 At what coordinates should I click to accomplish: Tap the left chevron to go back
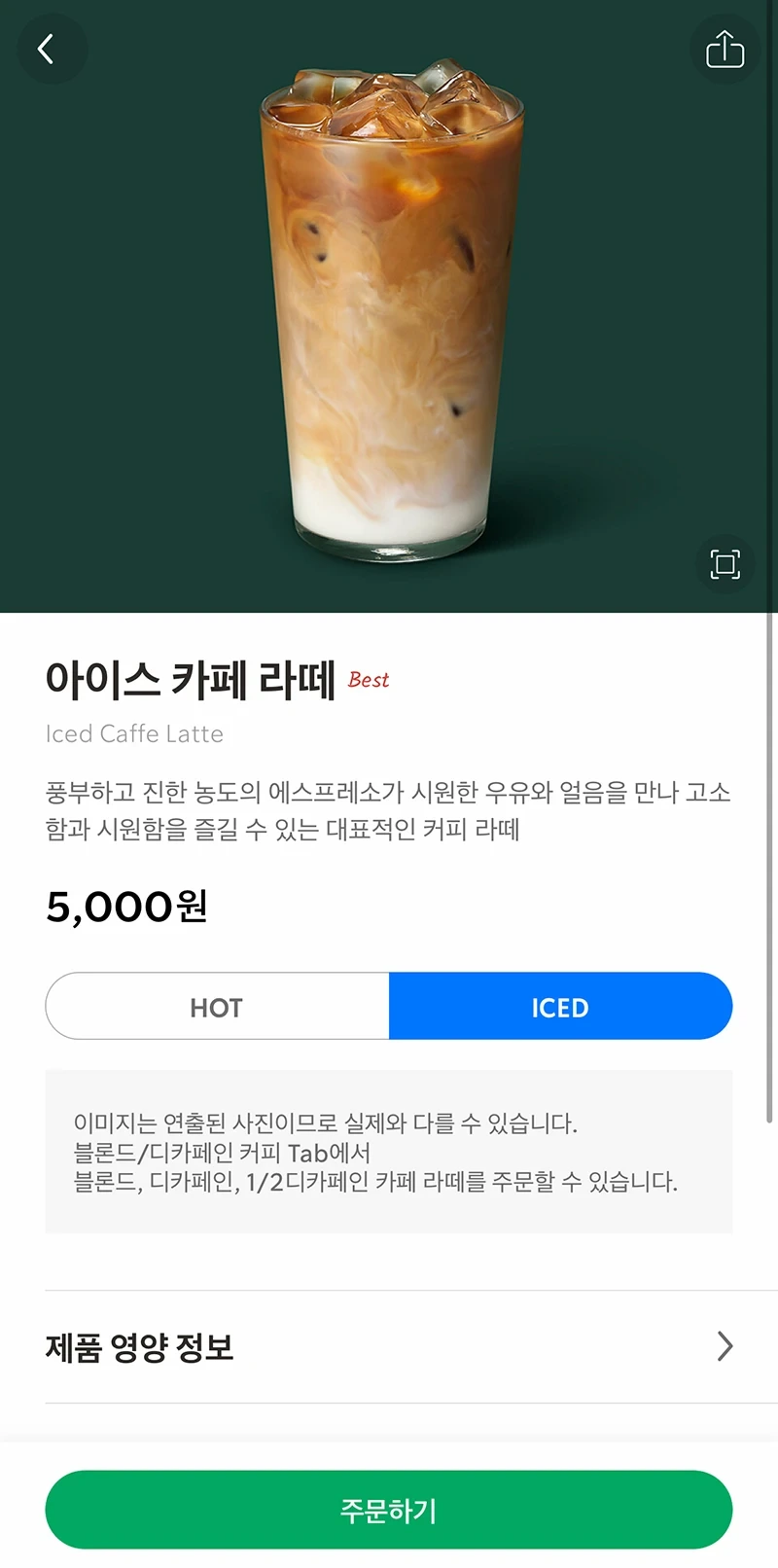click(52, 49)
